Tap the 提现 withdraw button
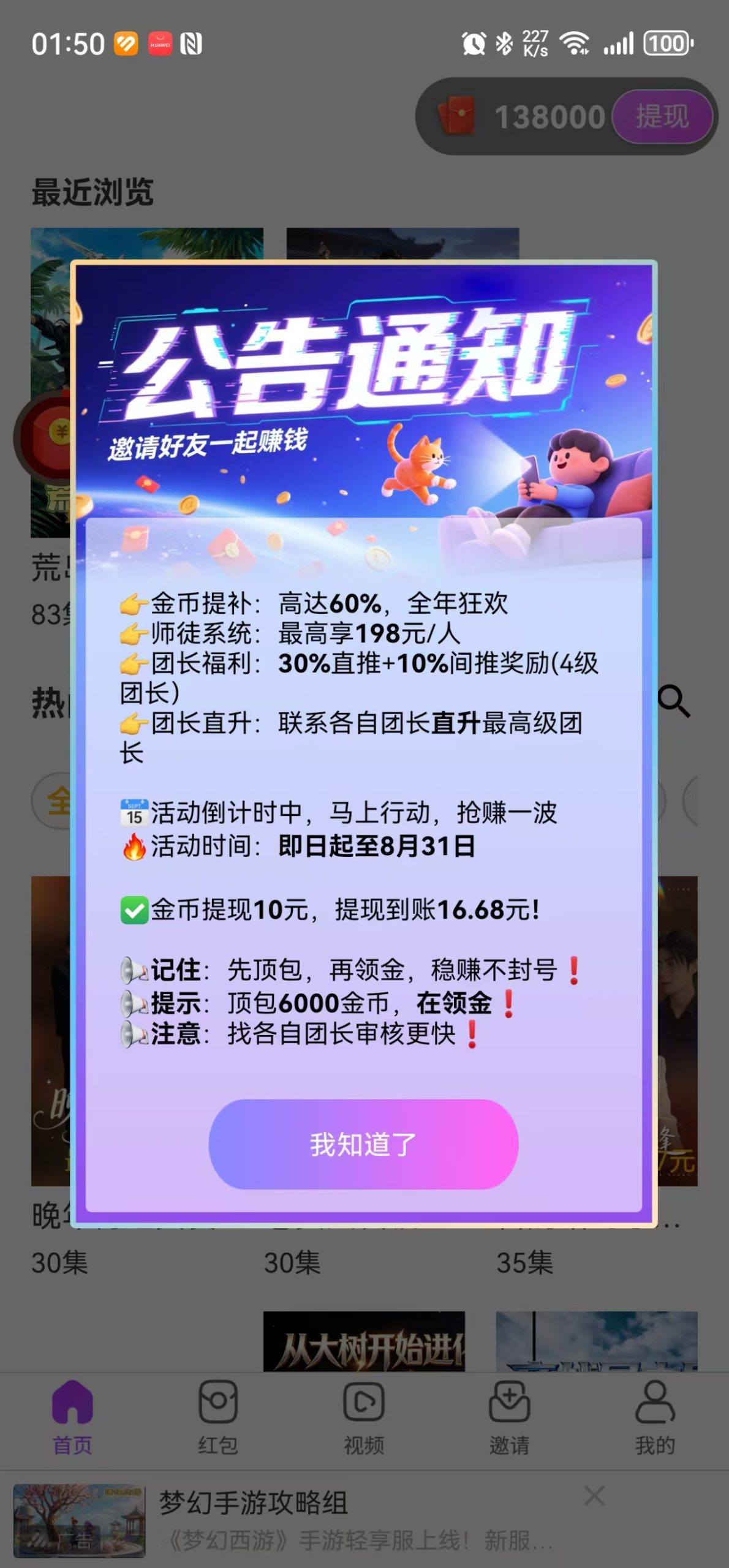Image resolution: width=729 pixels, height=1568 pixels. click(663, 116)
